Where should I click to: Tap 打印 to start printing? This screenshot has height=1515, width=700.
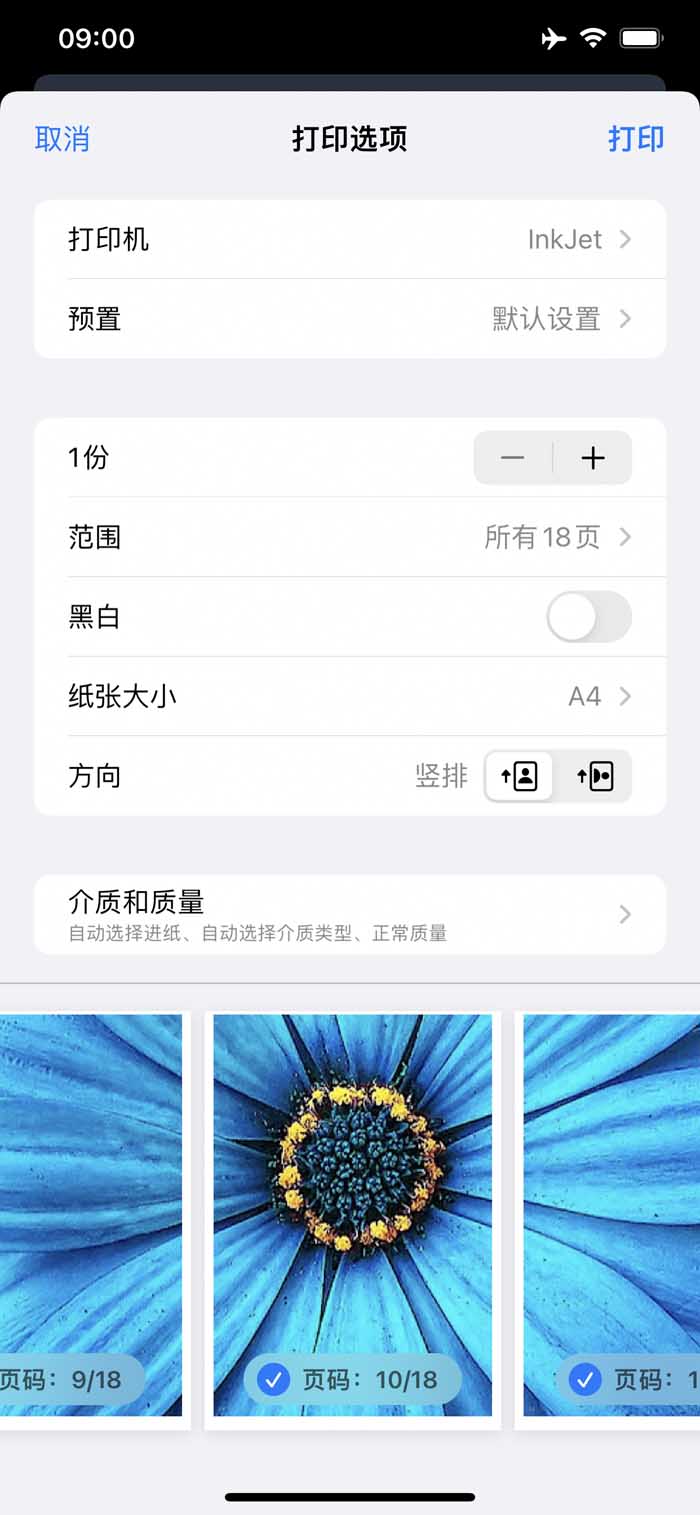(x=636, y=138)
